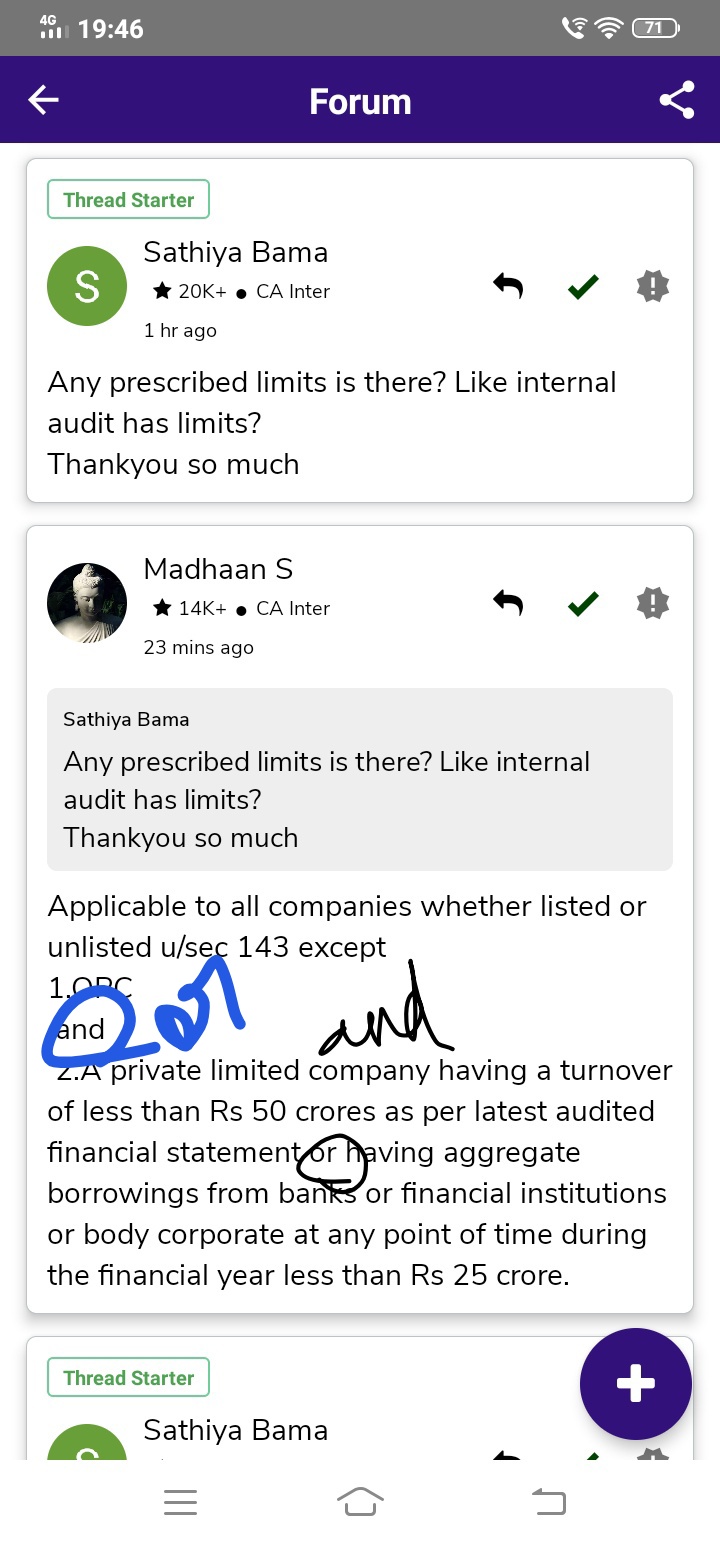Open Madhaan S's profile picture
The image size is (720, 1544).
(x=87, y=603)
